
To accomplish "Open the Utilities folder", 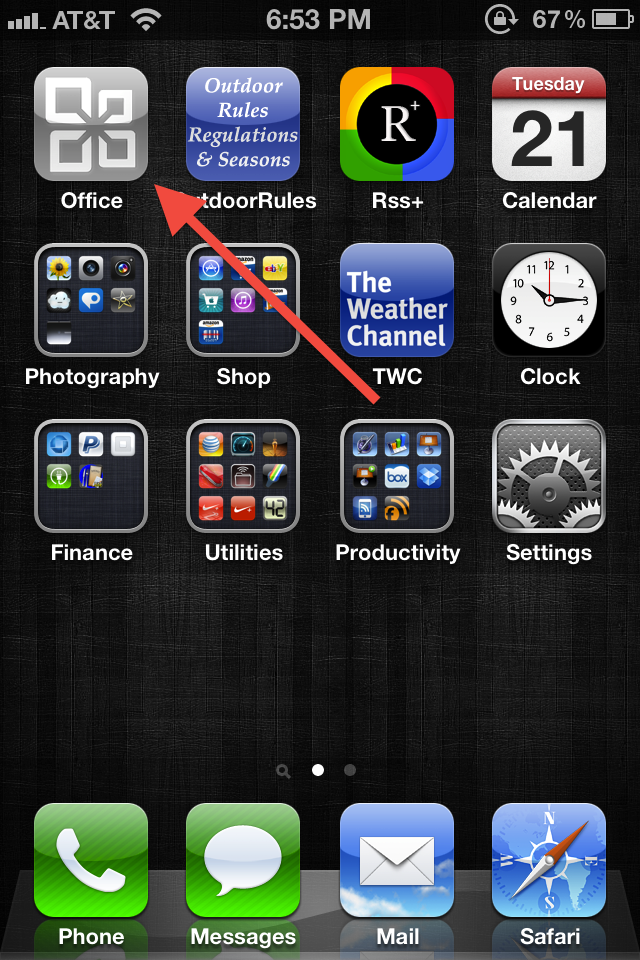I will 243,476.
